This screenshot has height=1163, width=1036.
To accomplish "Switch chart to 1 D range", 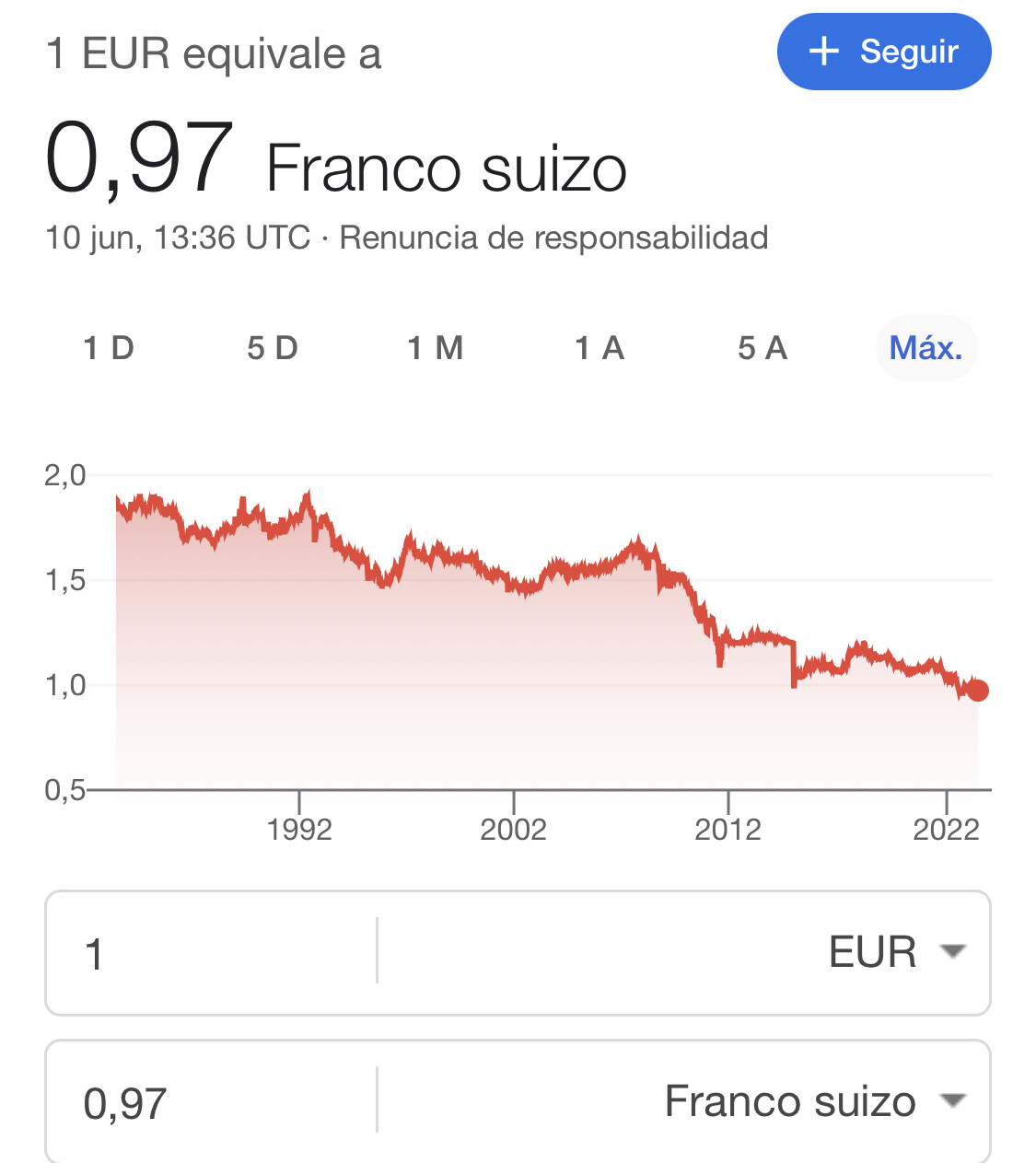I will pyautogui.click(x=109, y=348).
